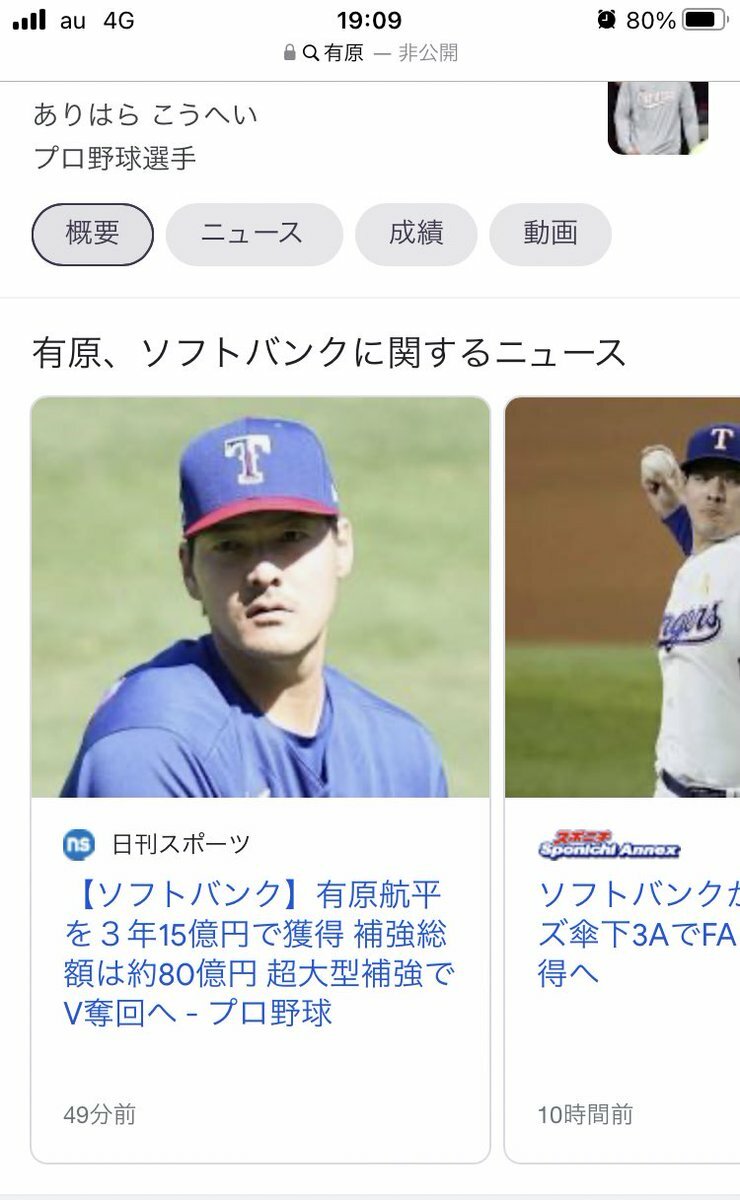Open the player's profile photo thumbnail
The width and height of the screenshot is (740, 1200).
(x=657, y=118)
